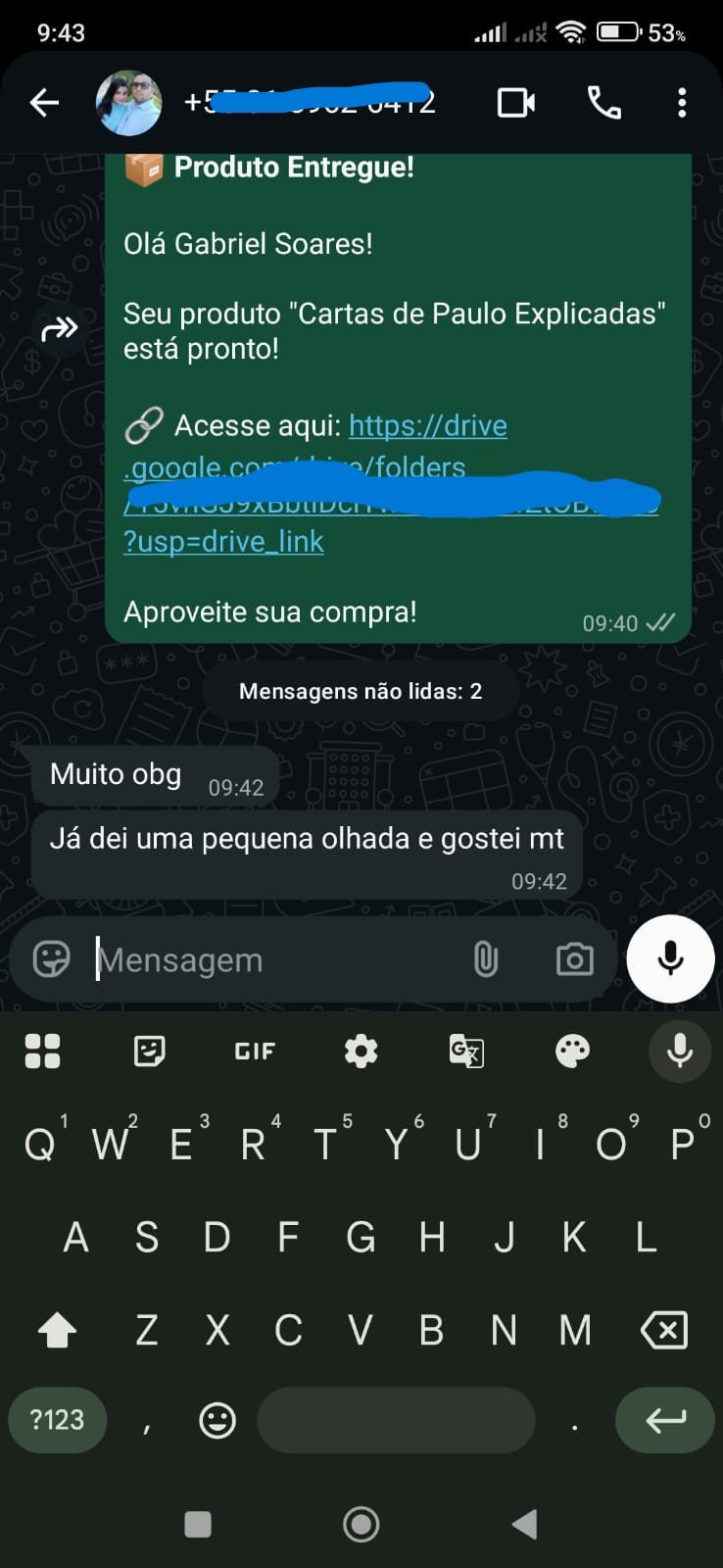723x1568 pixels.
Task: Open the keyboard settings gear
Action: tap(361, 1052)
